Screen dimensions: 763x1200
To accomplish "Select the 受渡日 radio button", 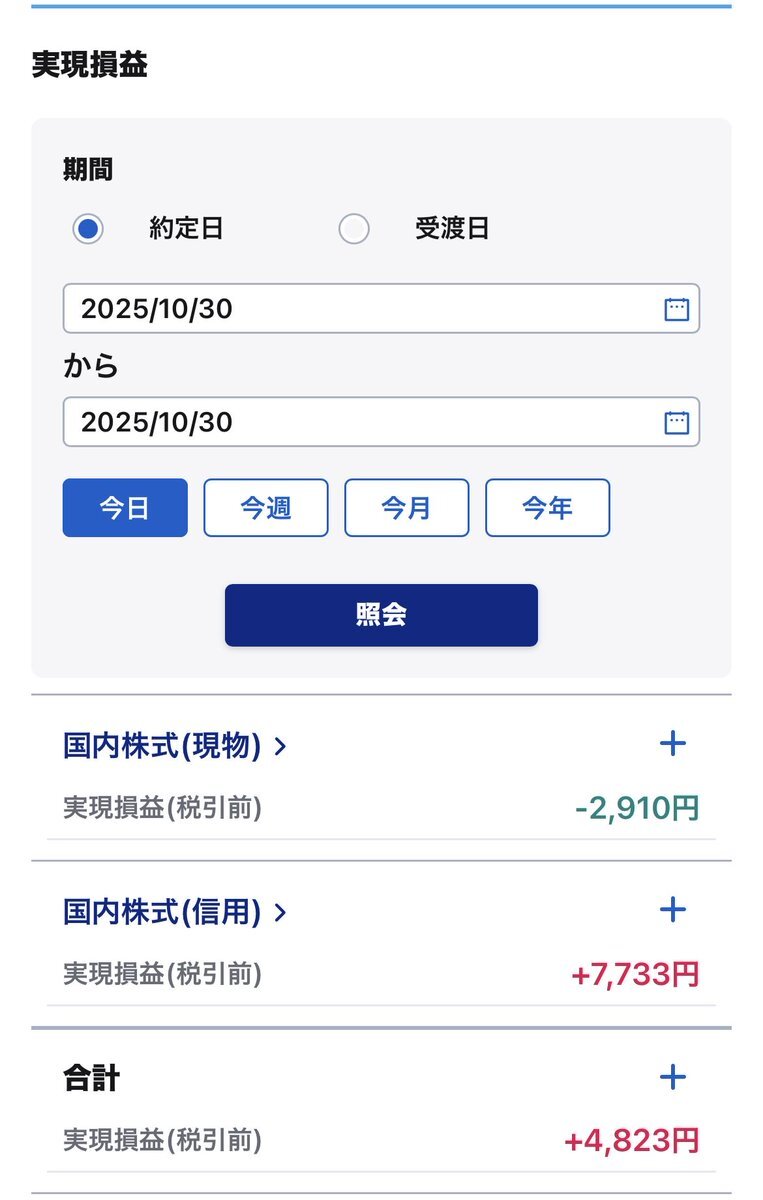I will (x=354, y=229).
